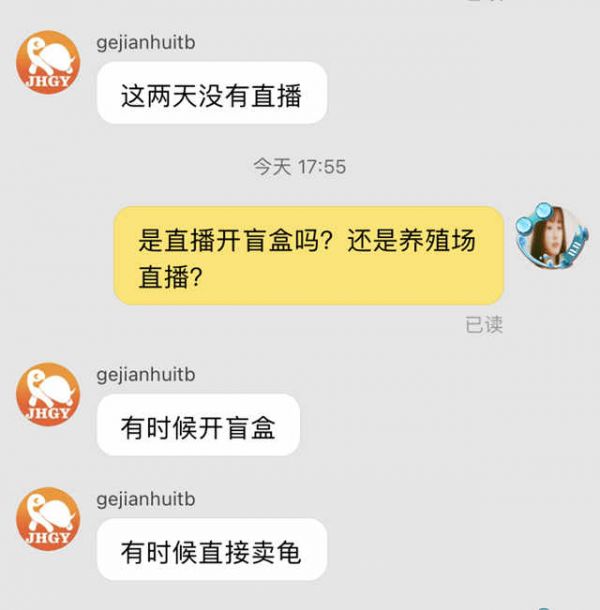Open your own avatar beside the yellow message
The height and width of the screenshot is (610, 600).
tap(551, 236)
